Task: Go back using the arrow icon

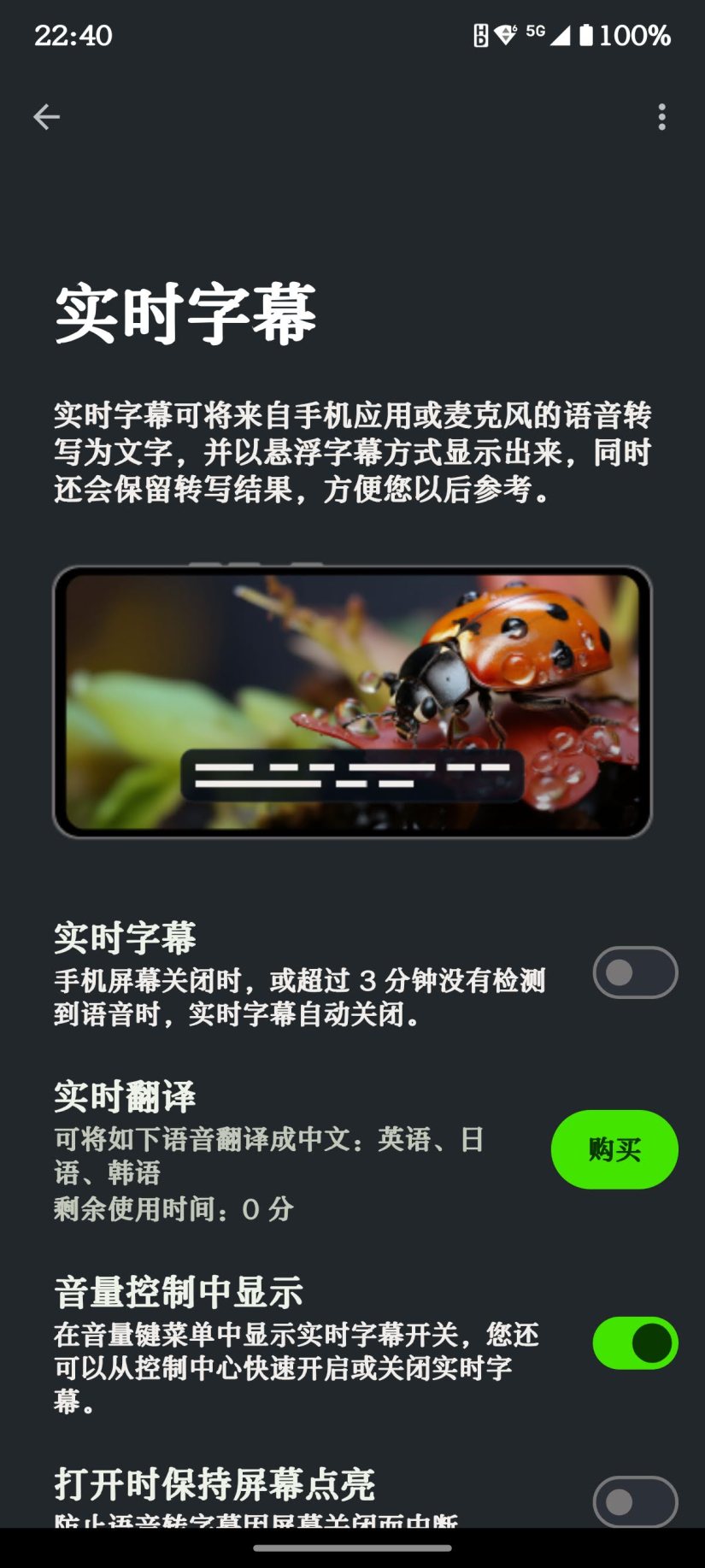Action: coord(46,117)
